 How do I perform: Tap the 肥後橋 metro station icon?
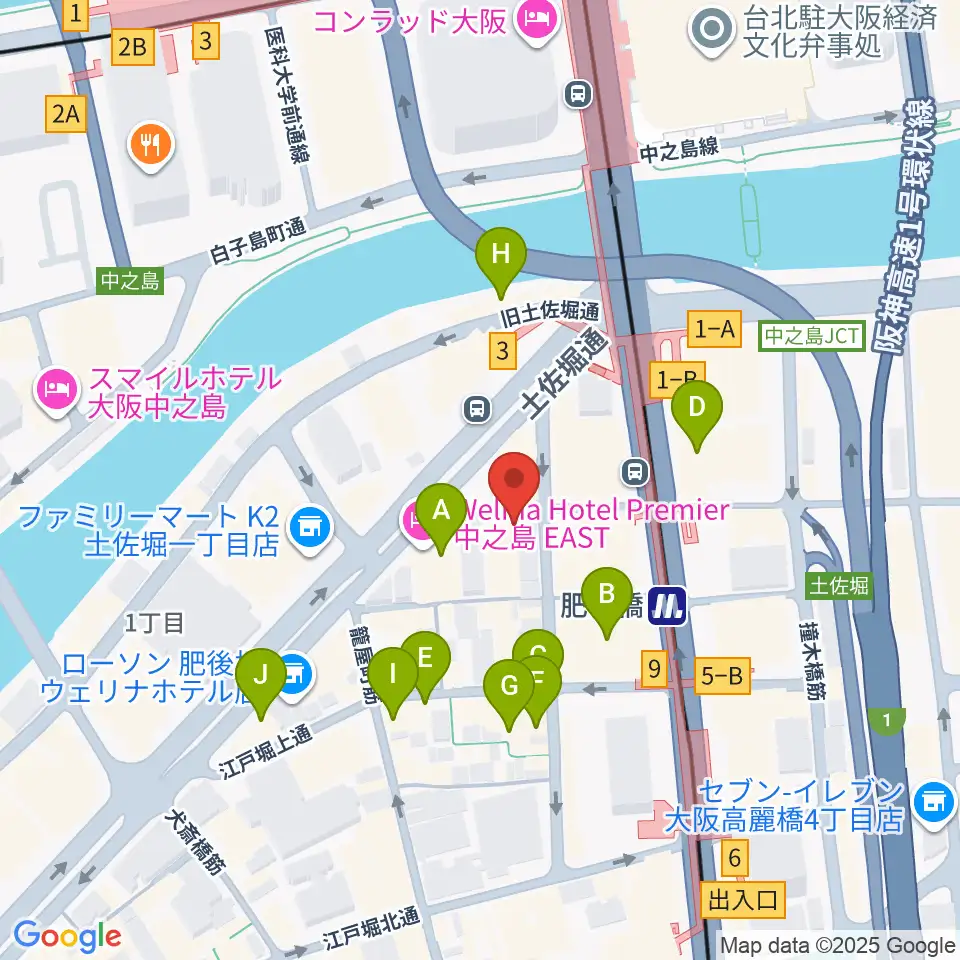coord(667,607)
